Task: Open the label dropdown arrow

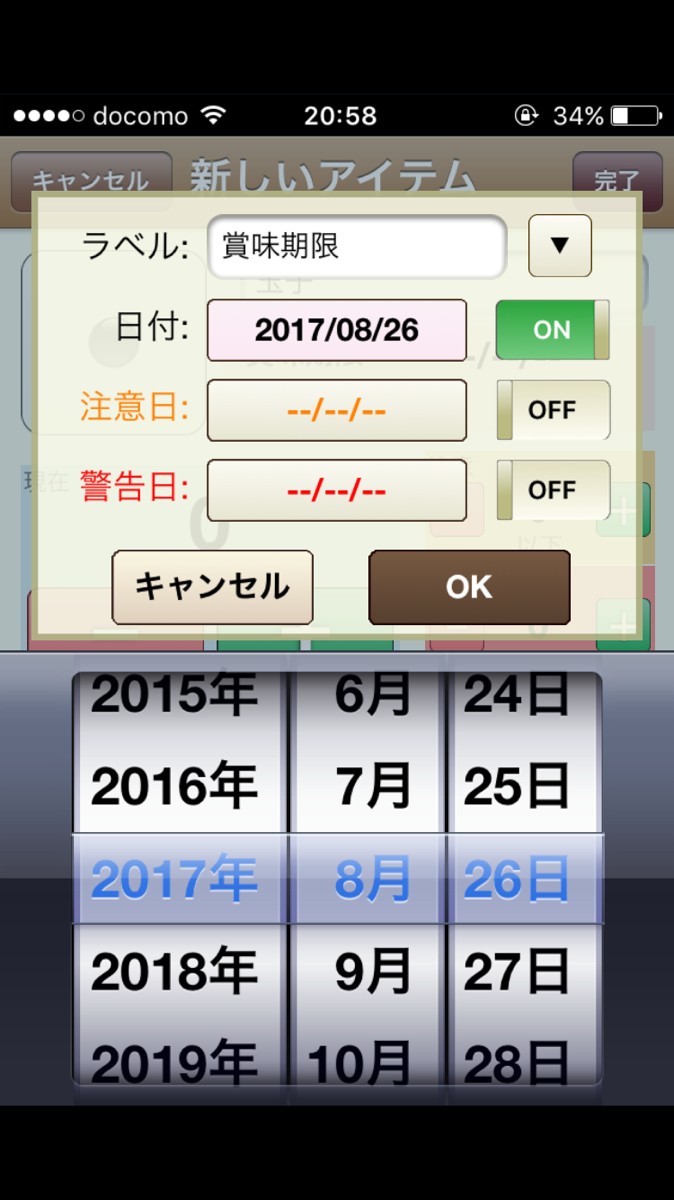Action: point(560,245)
